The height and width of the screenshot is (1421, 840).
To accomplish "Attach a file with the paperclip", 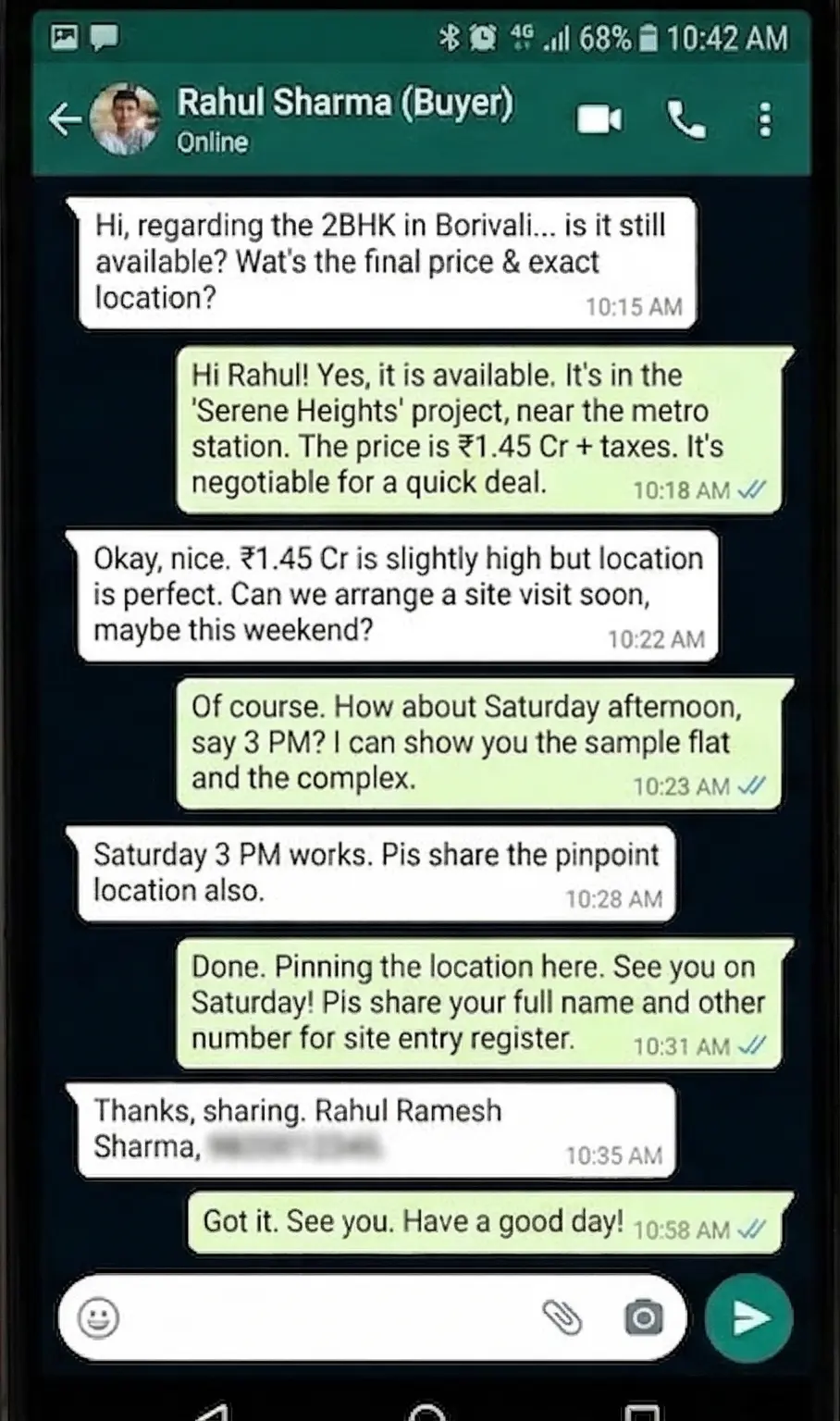I will point(561,1317).
